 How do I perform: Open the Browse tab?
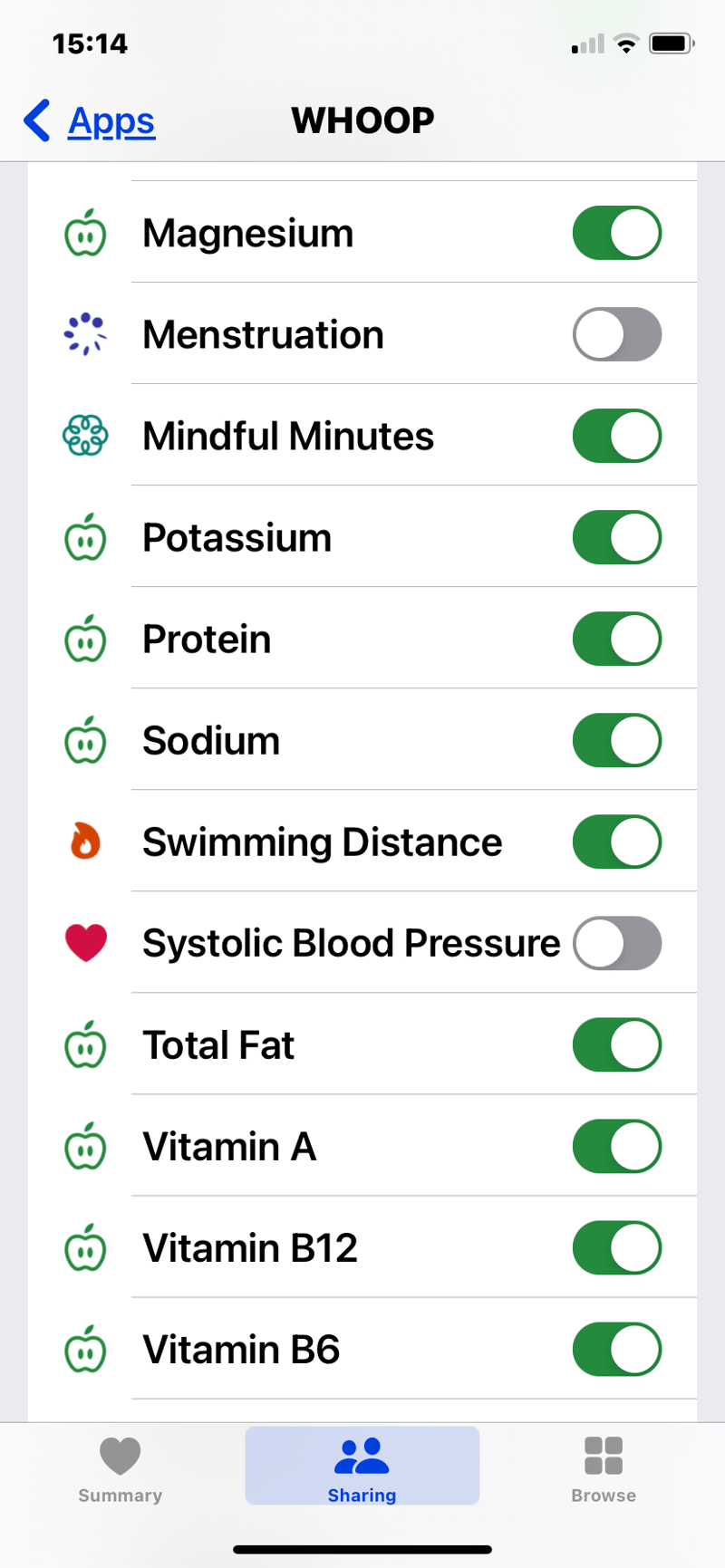pyautogui.click(x=602, y=1466)
